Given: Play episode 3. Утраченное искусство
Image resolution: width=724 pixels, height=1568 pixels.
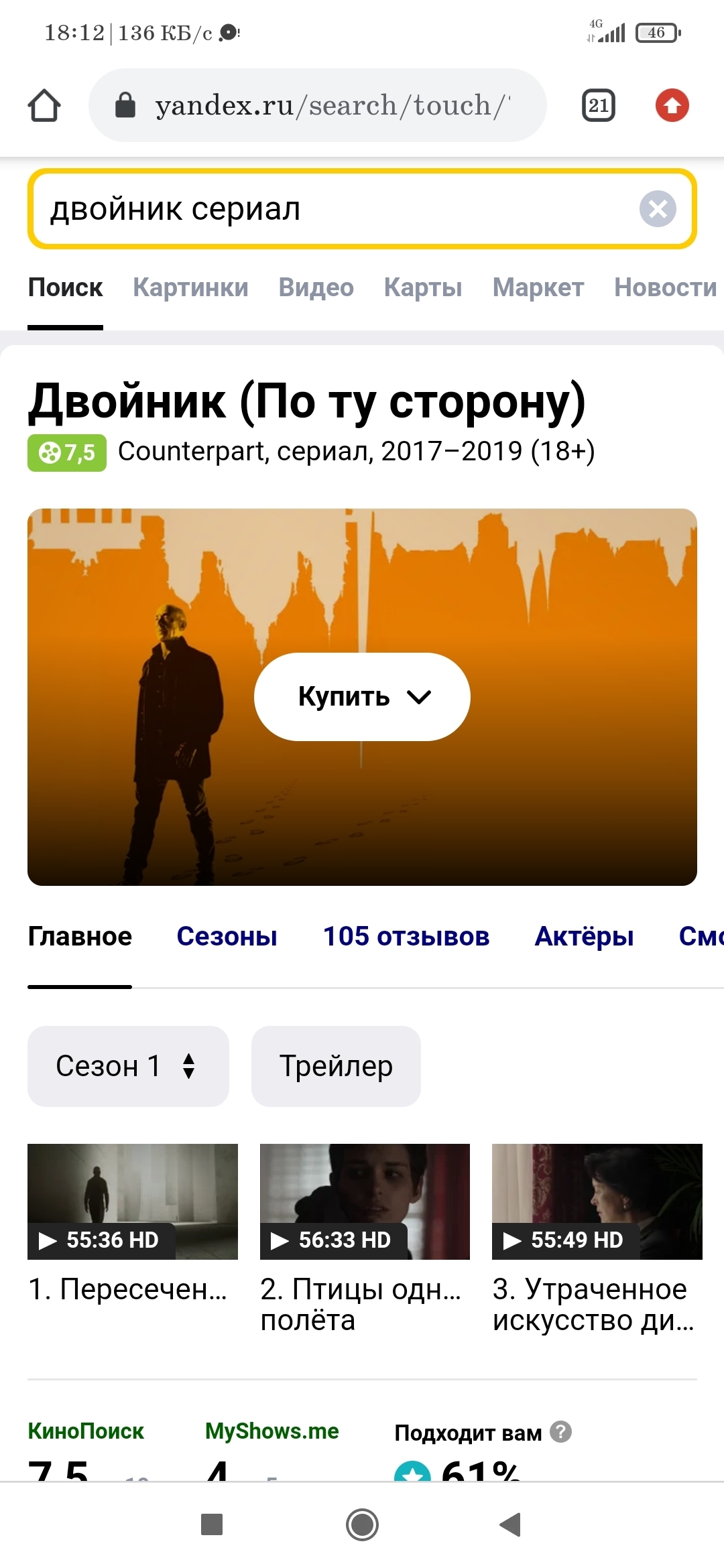Looking at the screenshot, I should click(597, 1201).
